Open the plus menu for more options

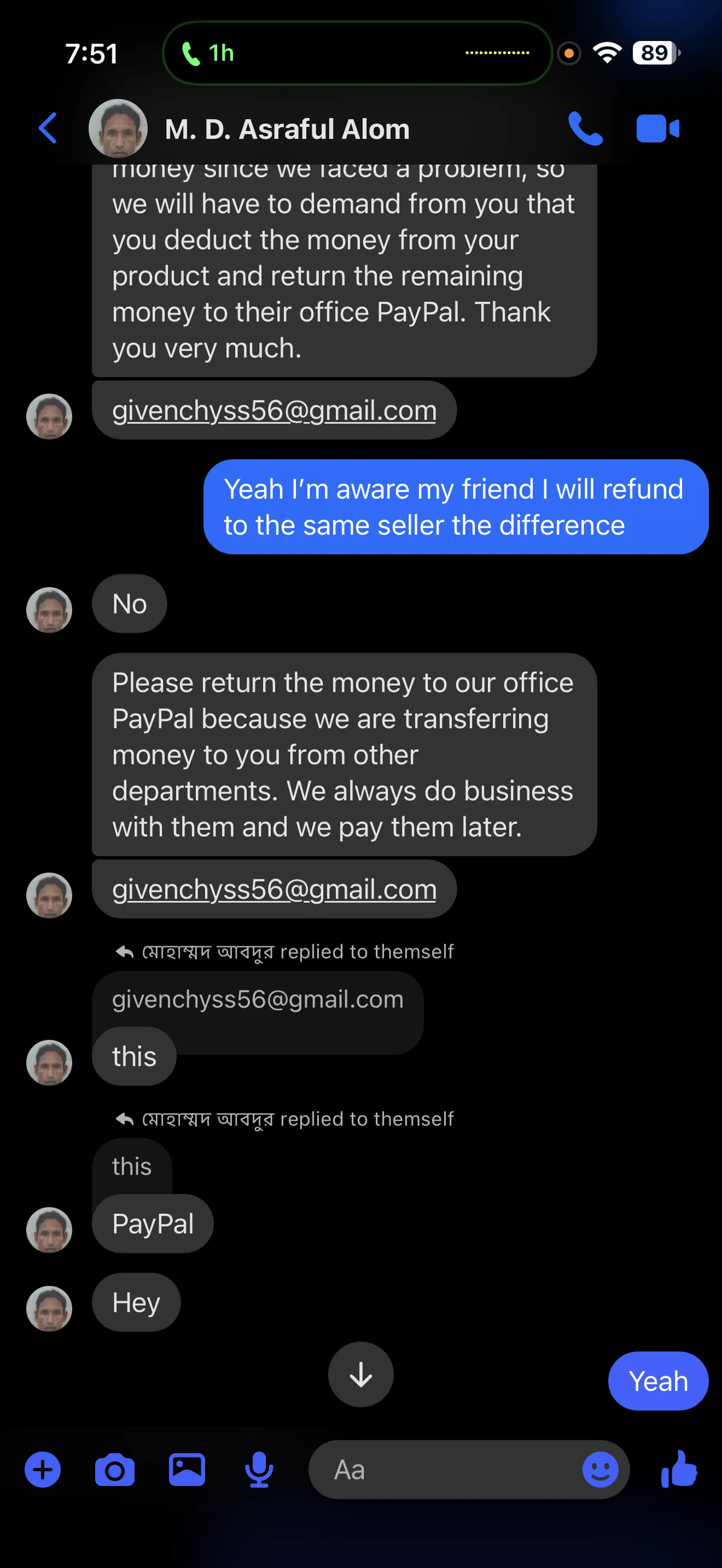coord(43,1470)
